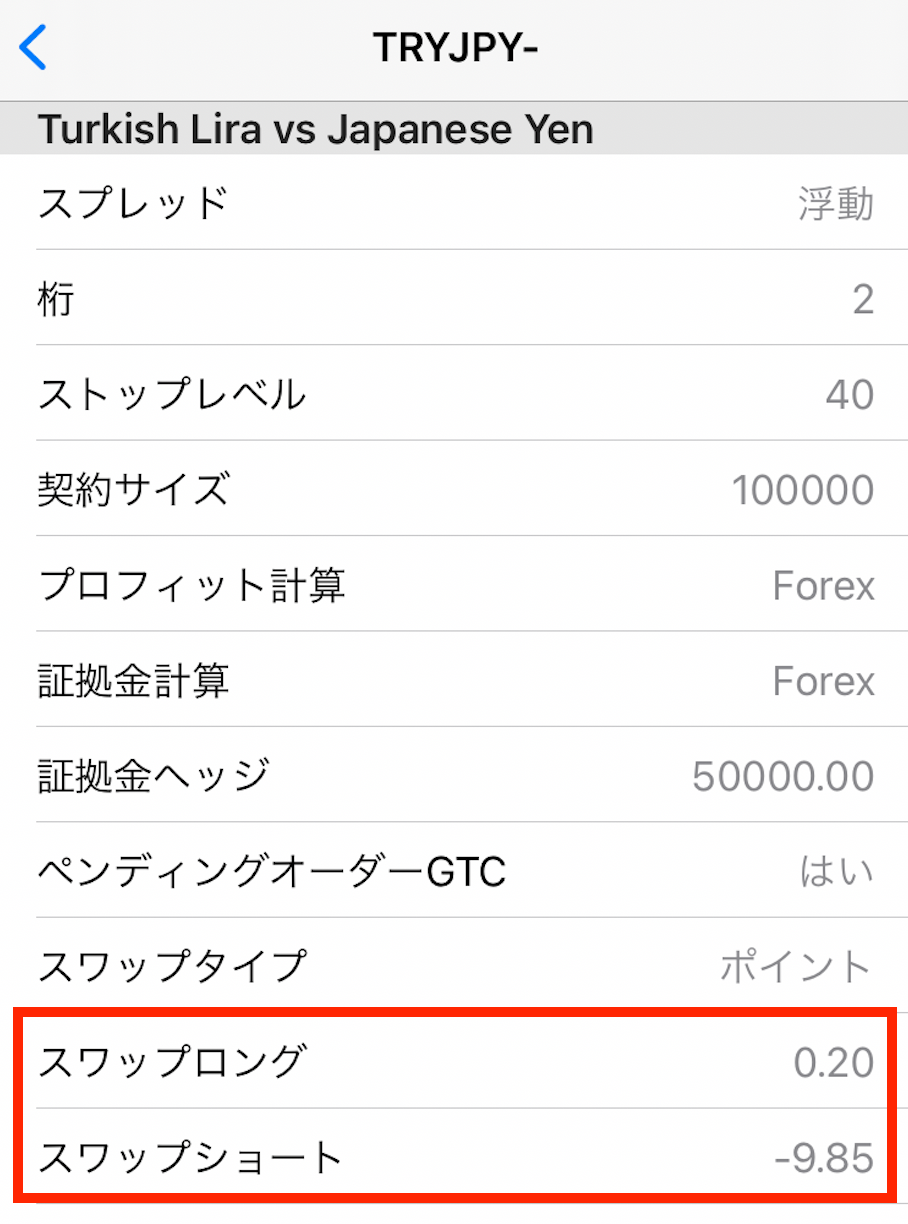Screen dimensions: 908x1224
Task: Tap the スワップショート value -9.85
Action: pyautogui.click(x=831, y=1158)
